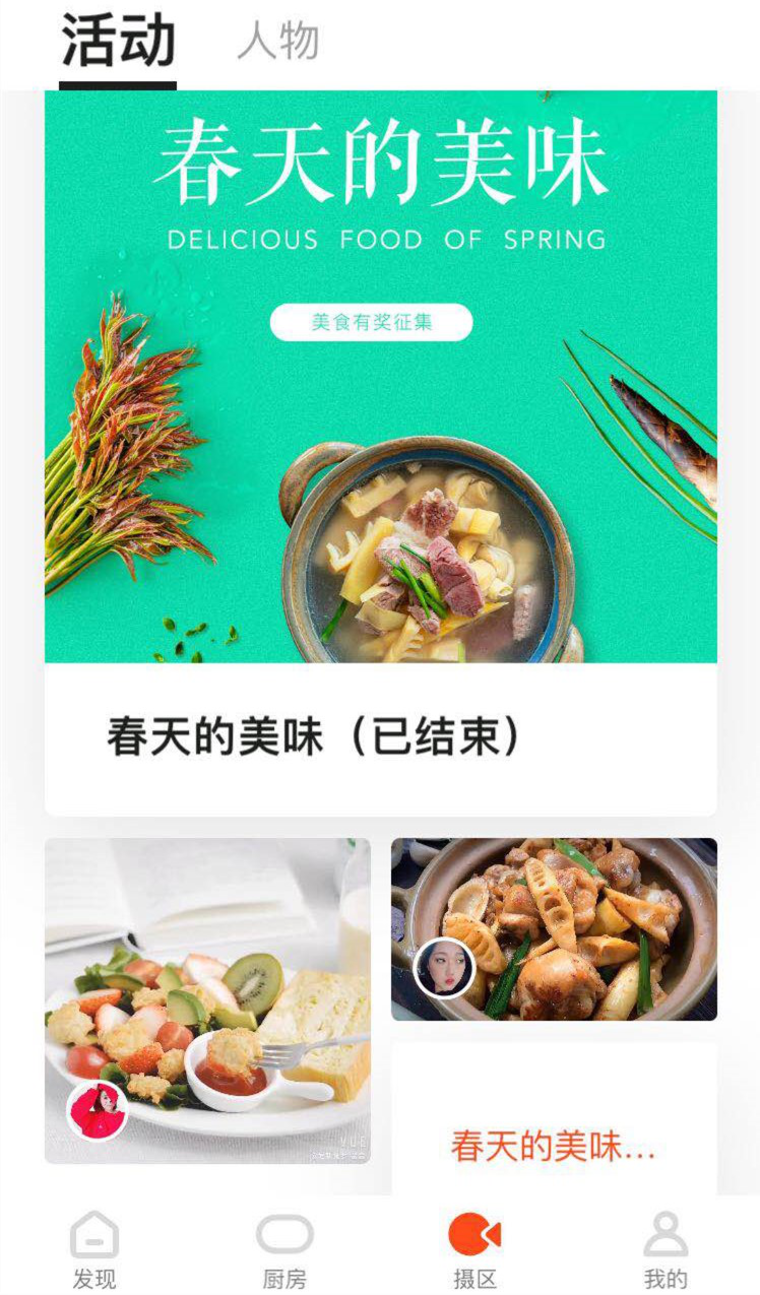Viewport: 760px width, 1295px height.
Task: Switch to the 人物 (People) tab
Action: click(x=277, y=42)
